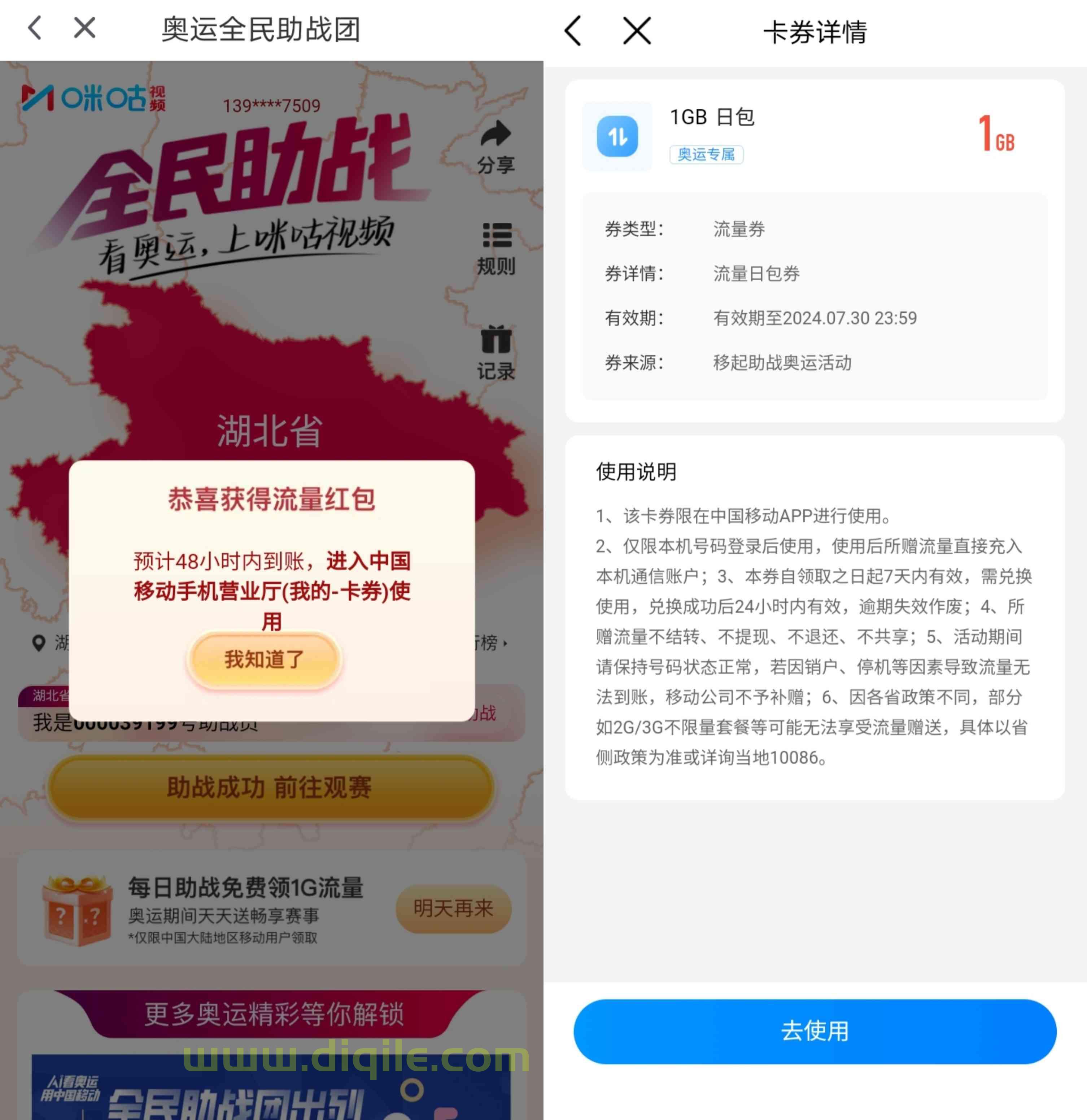Confirm the dialog with 我知道了

point(264,659)
